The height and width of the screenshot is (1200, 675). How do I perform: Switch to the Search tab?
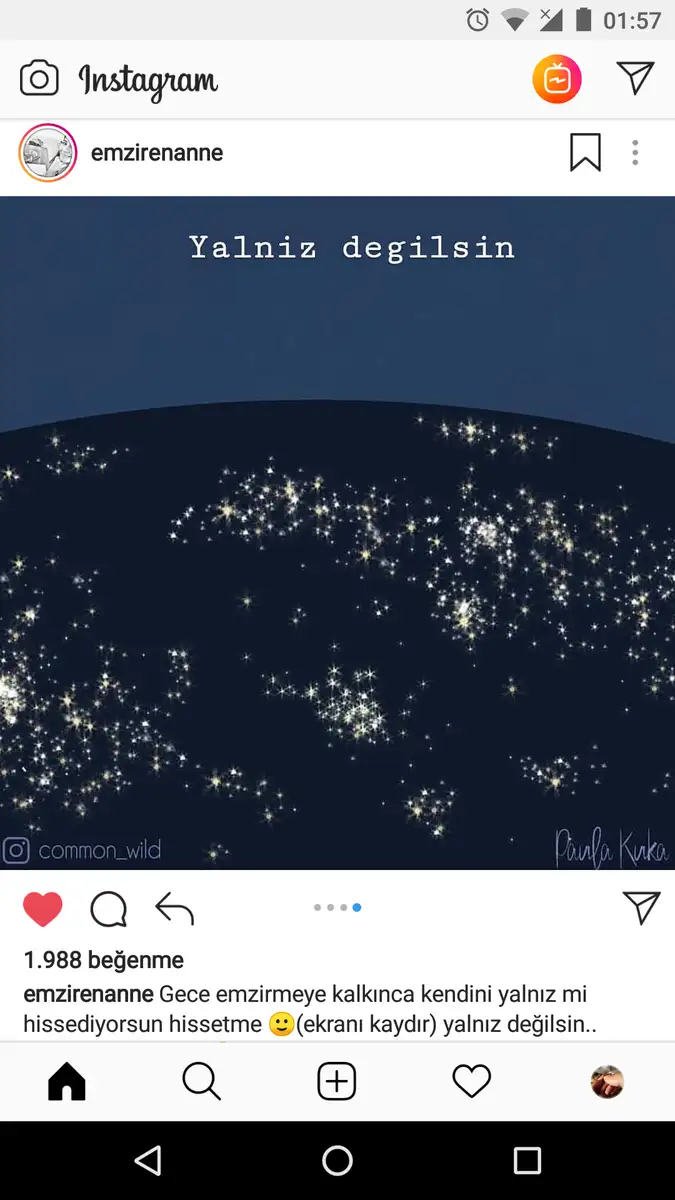(x=202, y=1081)
